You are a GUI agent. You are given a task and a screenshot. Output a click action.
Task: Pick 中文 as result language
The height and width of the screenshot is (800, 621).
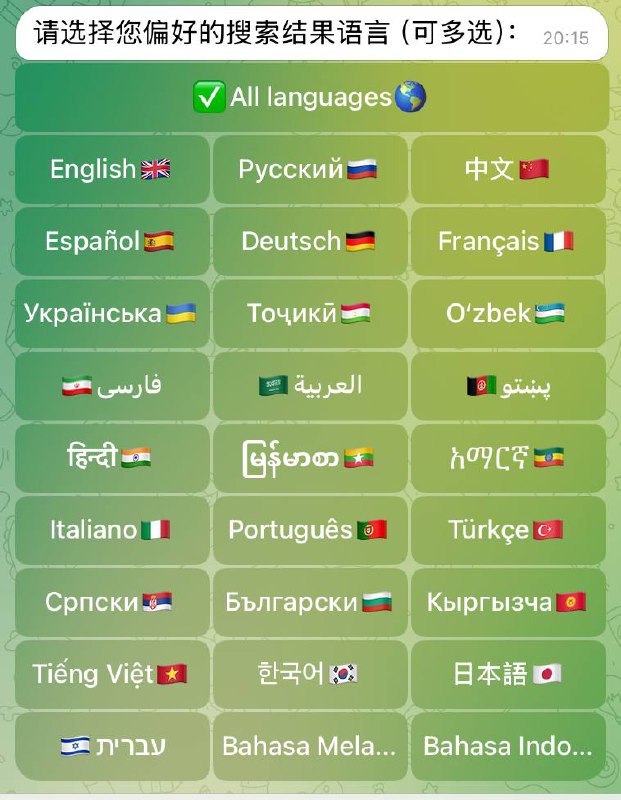[508, 169]
